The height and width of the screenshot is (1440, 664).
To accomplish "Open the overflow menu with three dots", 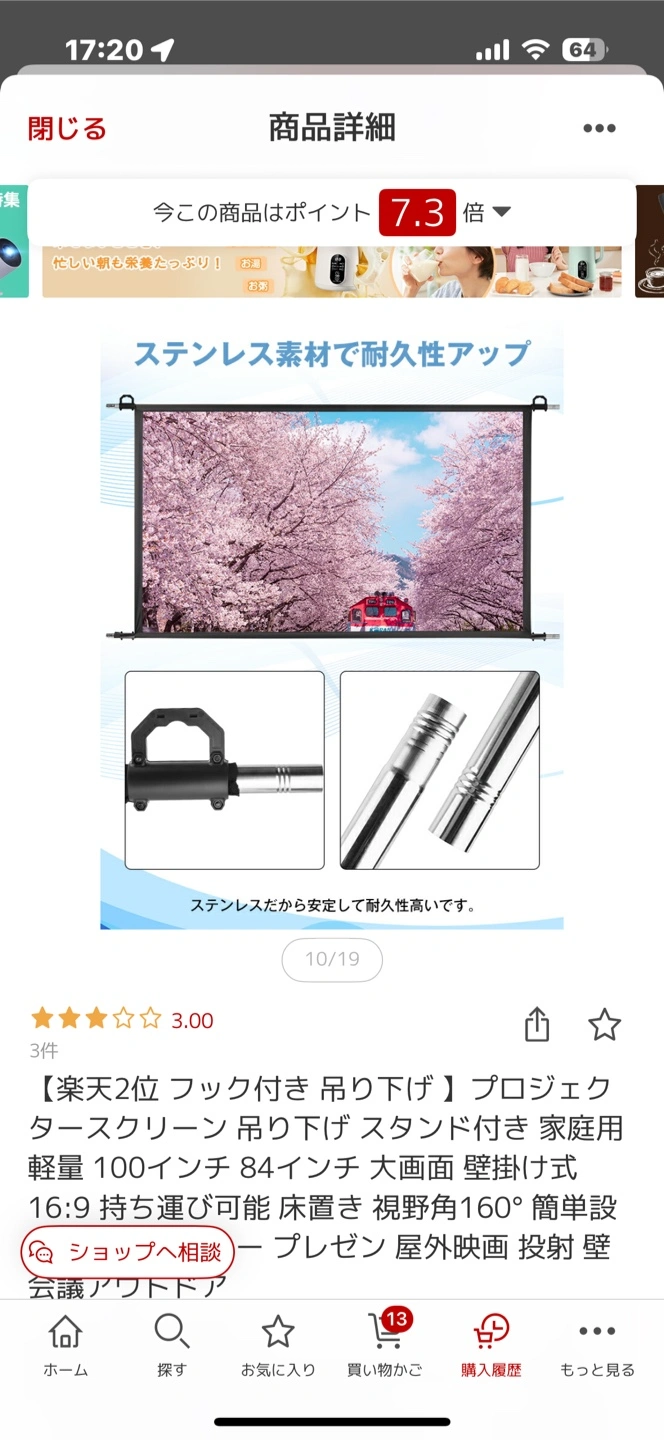I will point(599,128).
